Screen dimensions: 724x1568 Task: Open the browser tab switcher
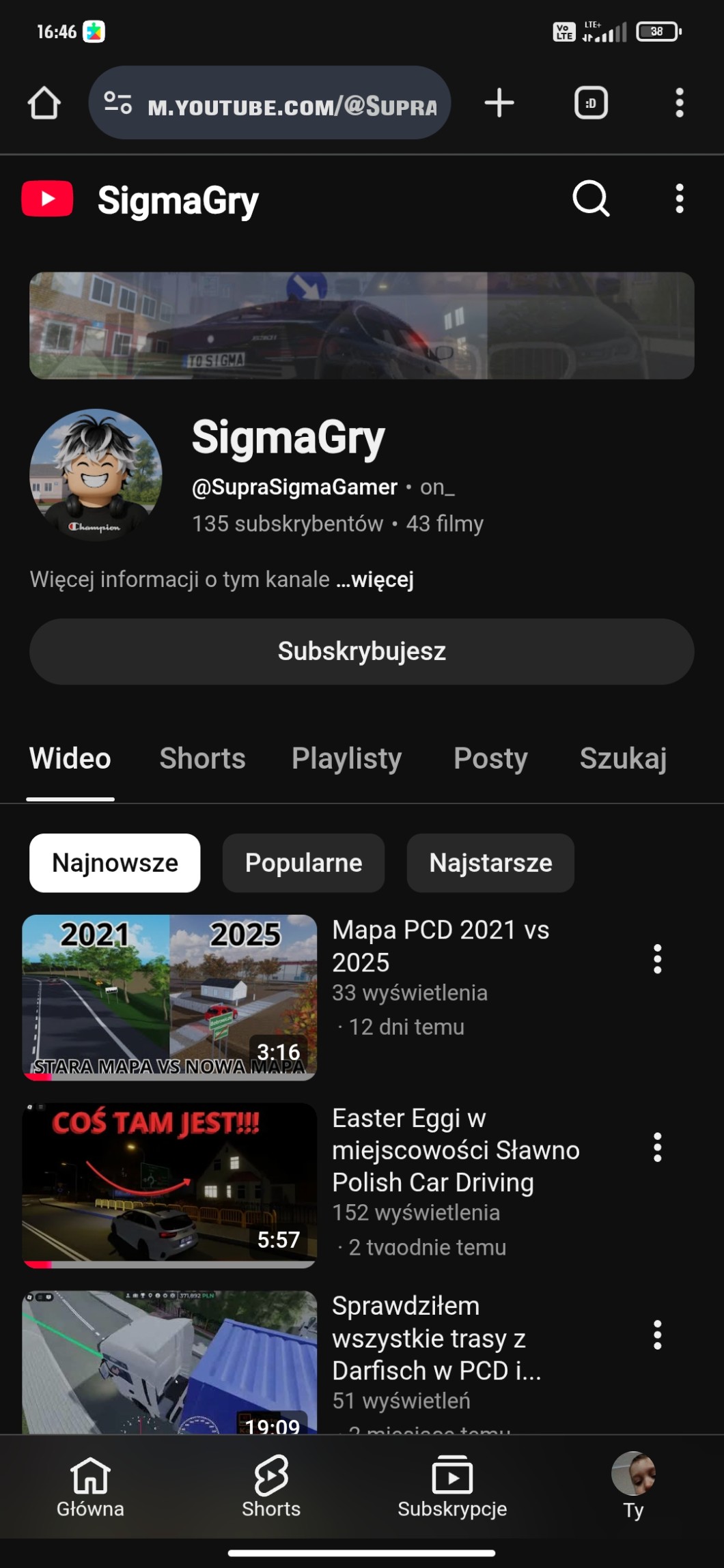pyautogui.click(x=591, y=103)
